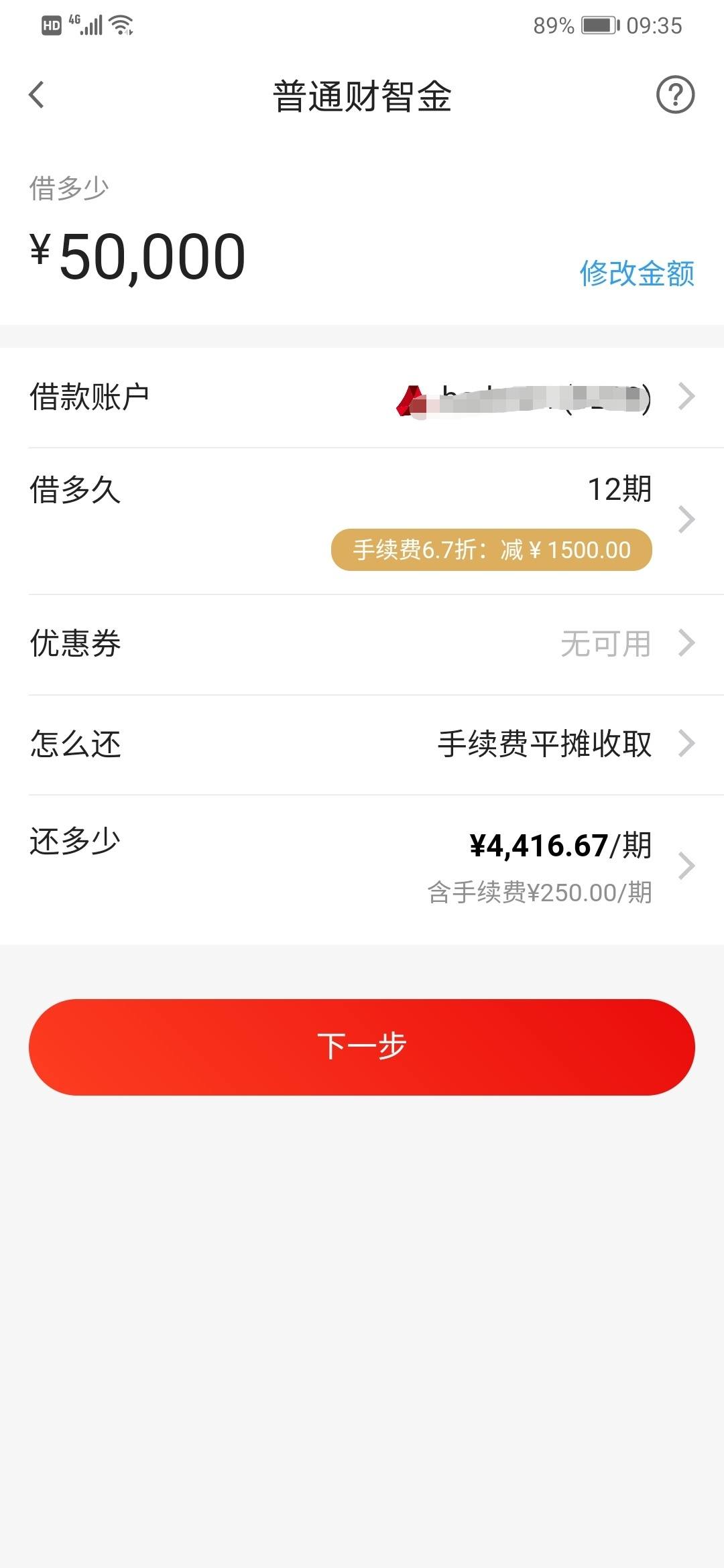Open the 借款账户 account row
Screen dimensions: 724x1568
coord(362,397)
